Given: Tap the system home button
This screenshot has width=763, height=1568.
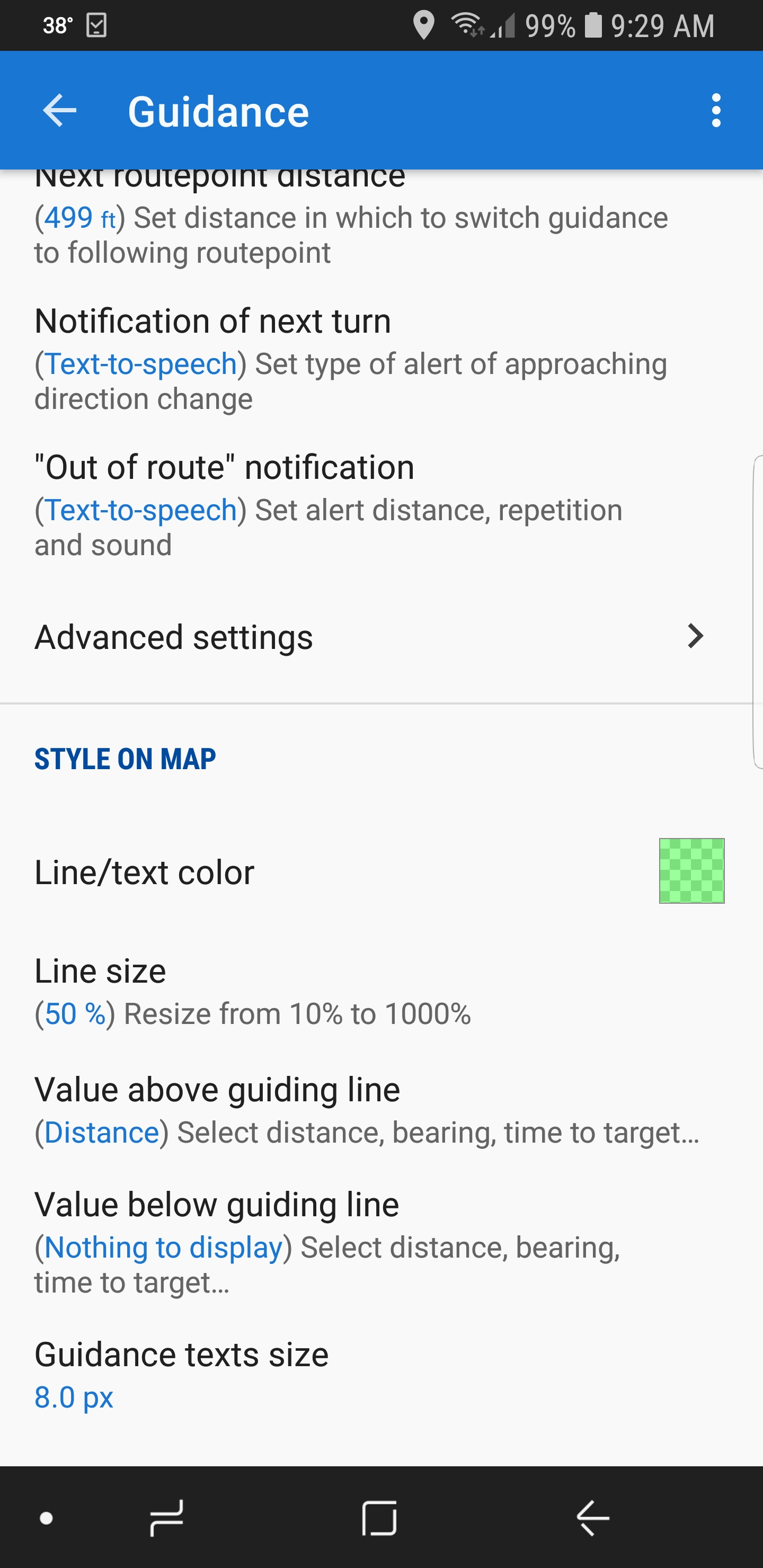Looking at the screenshot, I should coord(379,1518).
